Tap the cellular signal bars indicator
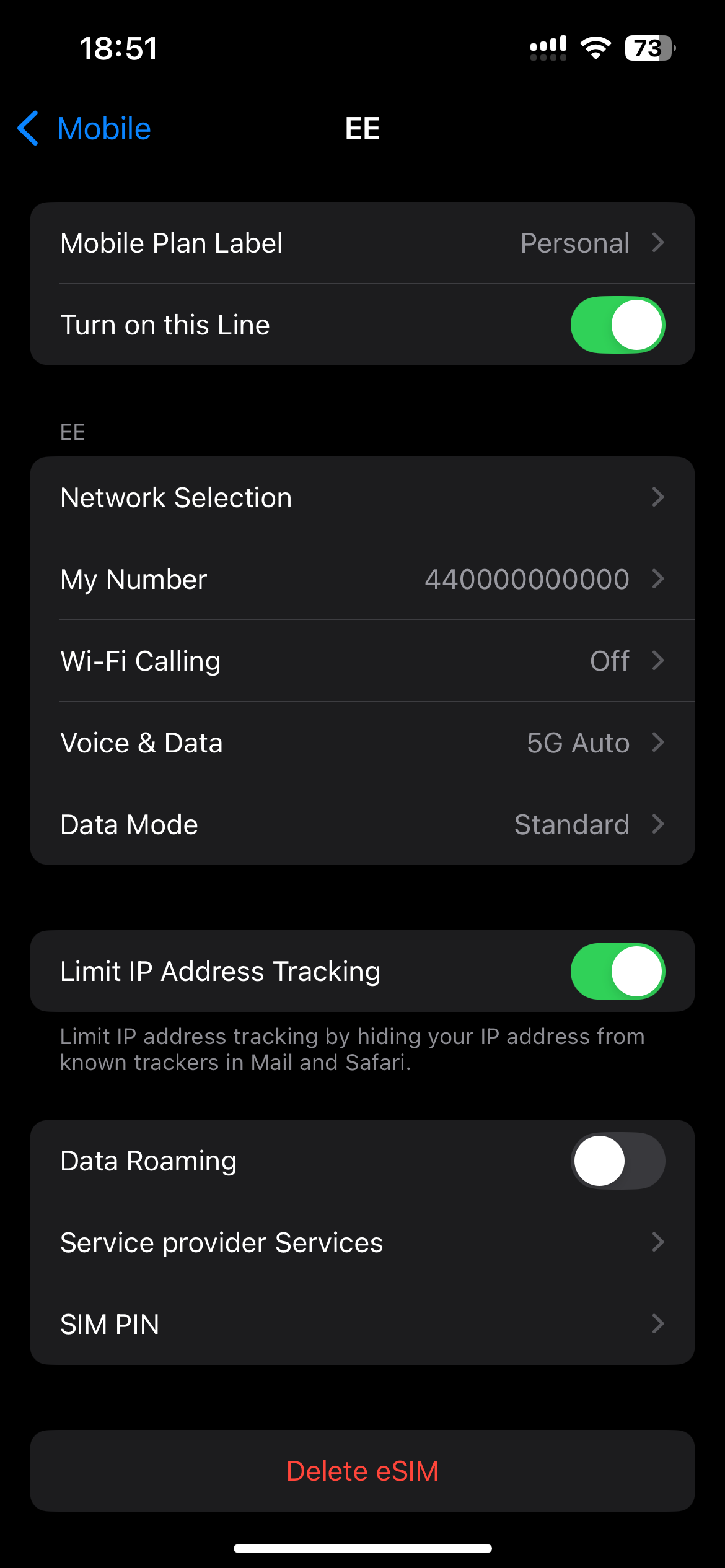 pos(548,48)
